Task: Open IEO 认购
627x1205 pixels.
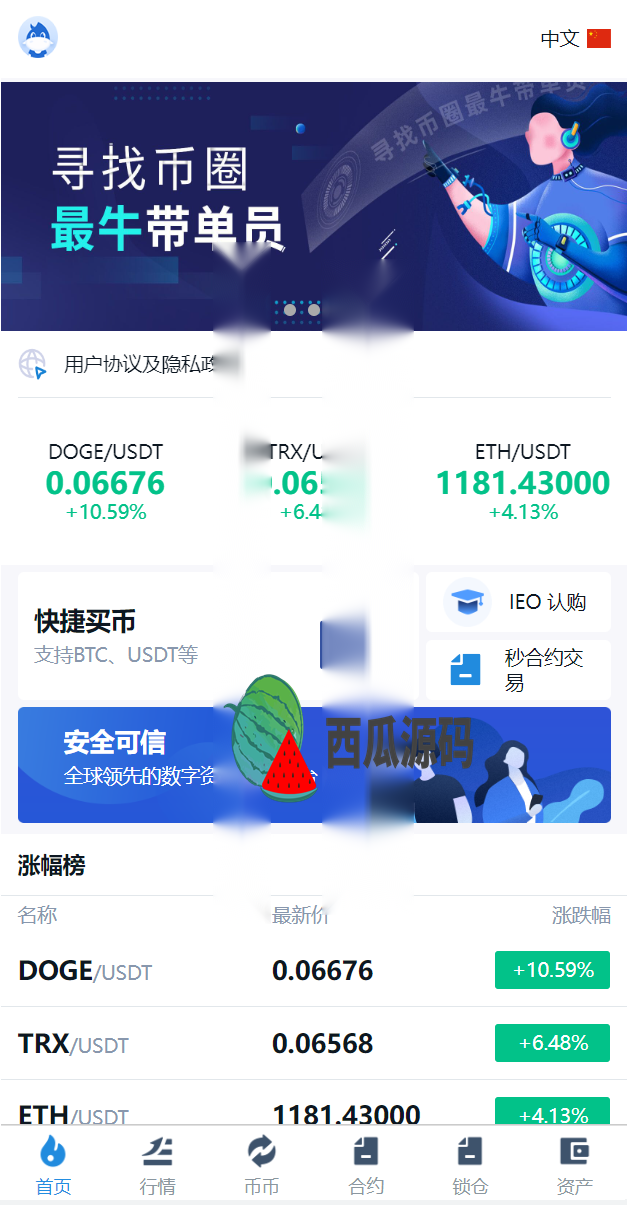Action: tap(518, 602)
